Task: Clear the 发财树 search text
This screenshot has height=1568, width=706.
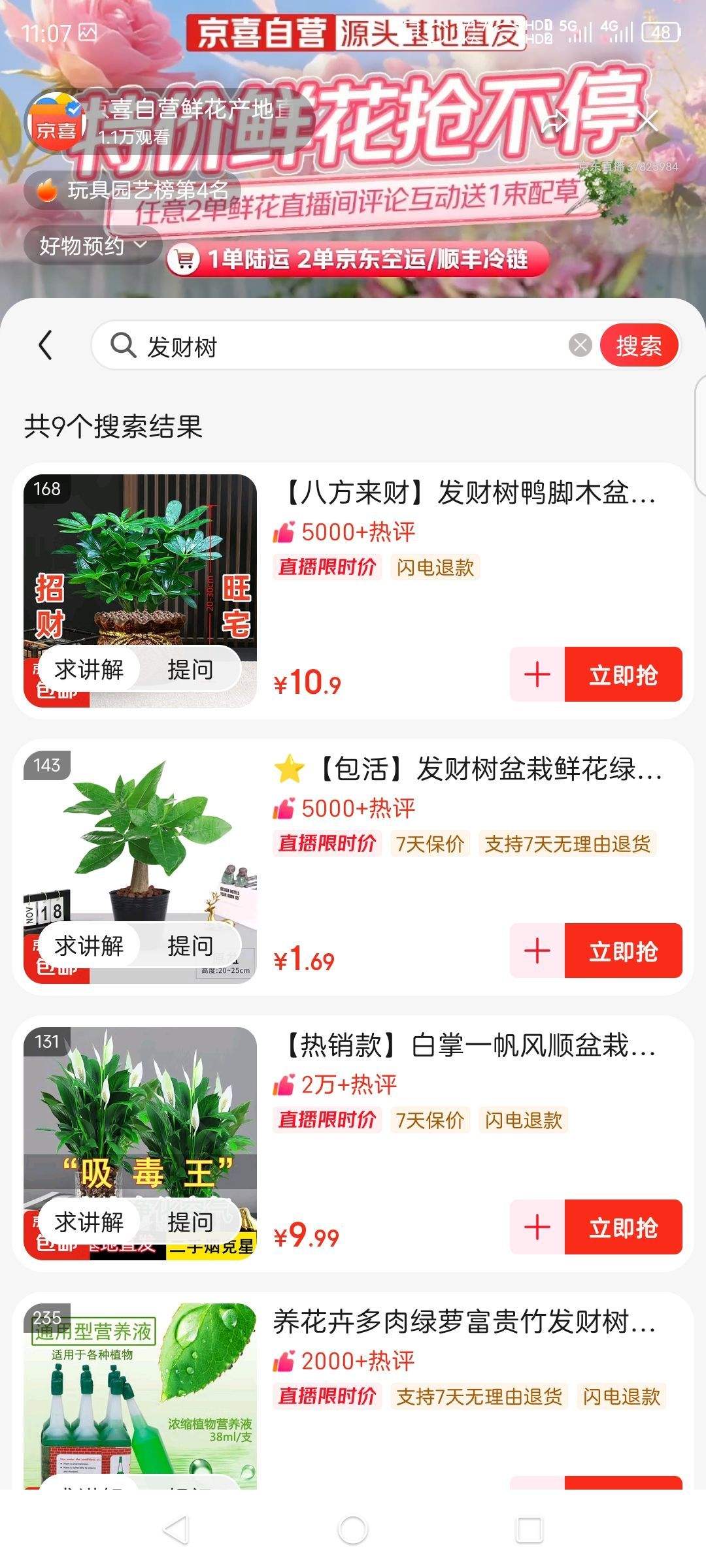Action: [x=580, y=345]
